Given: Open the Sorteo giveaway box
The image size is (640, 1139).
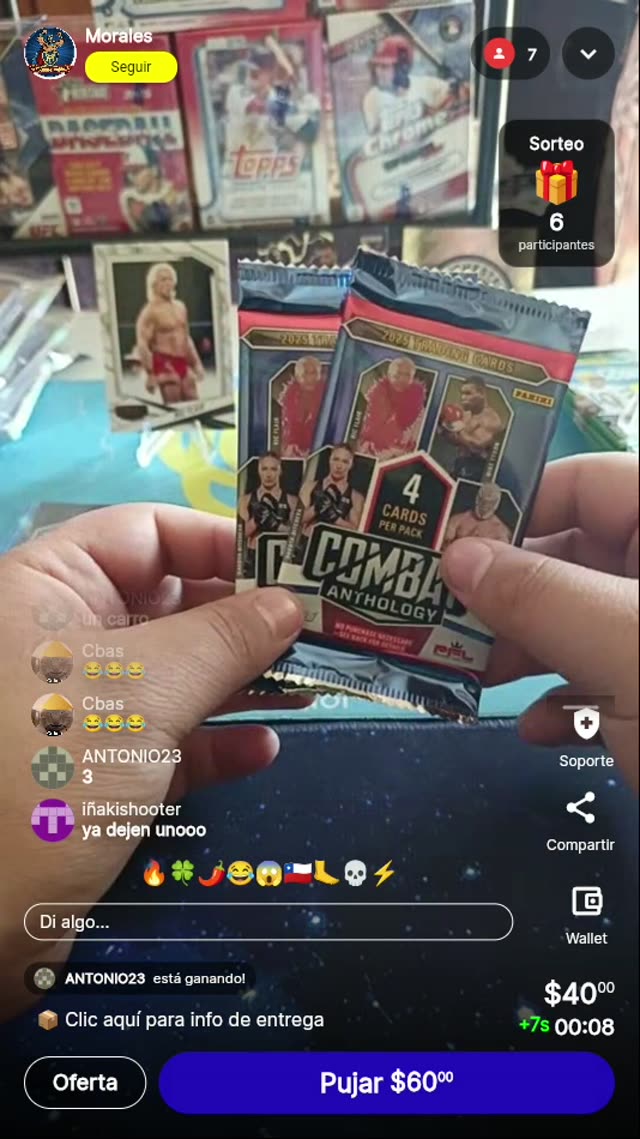Looking at the screenshot, I should [556, 193].
